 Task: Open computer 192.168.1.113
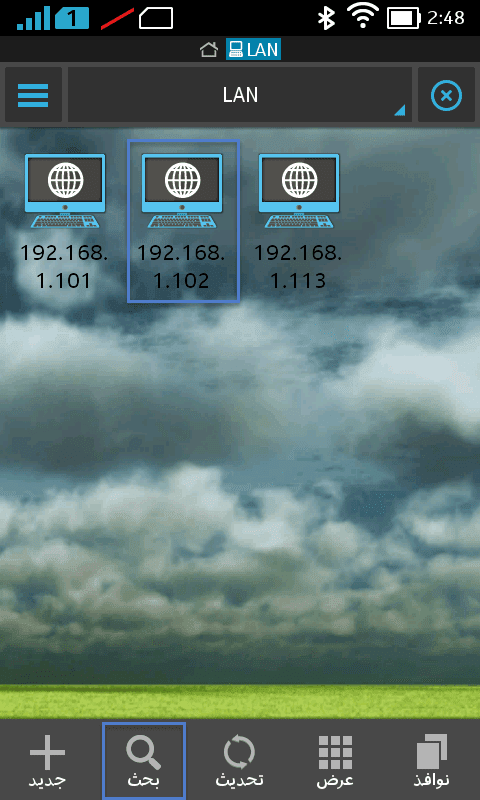point(299,221)
